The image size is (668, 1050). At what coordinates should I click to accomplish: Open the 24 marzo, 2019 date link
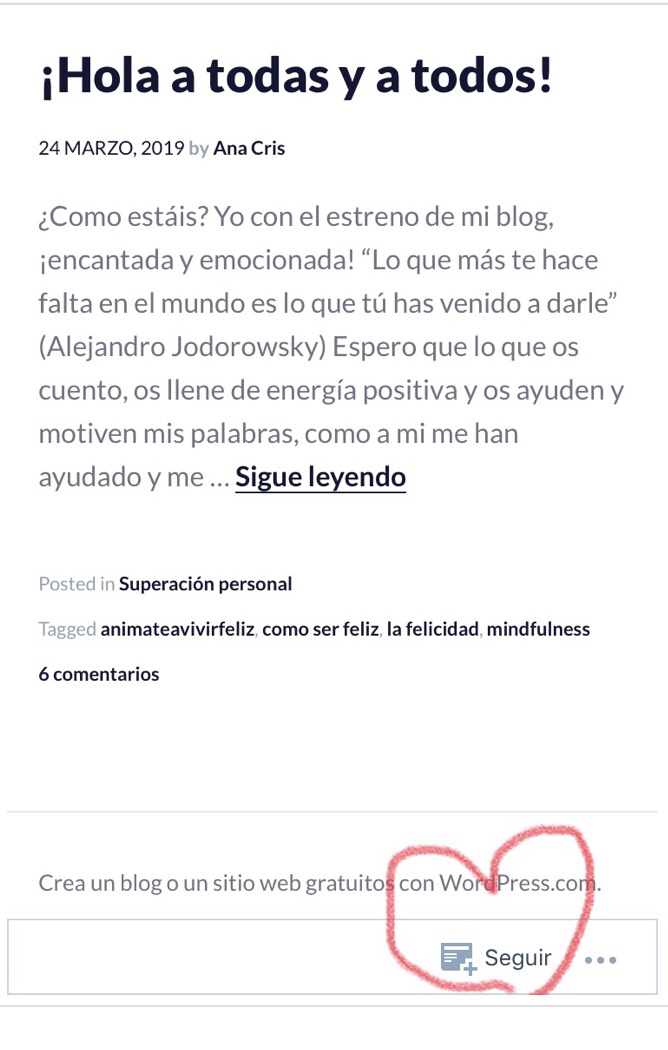(111, 149)
